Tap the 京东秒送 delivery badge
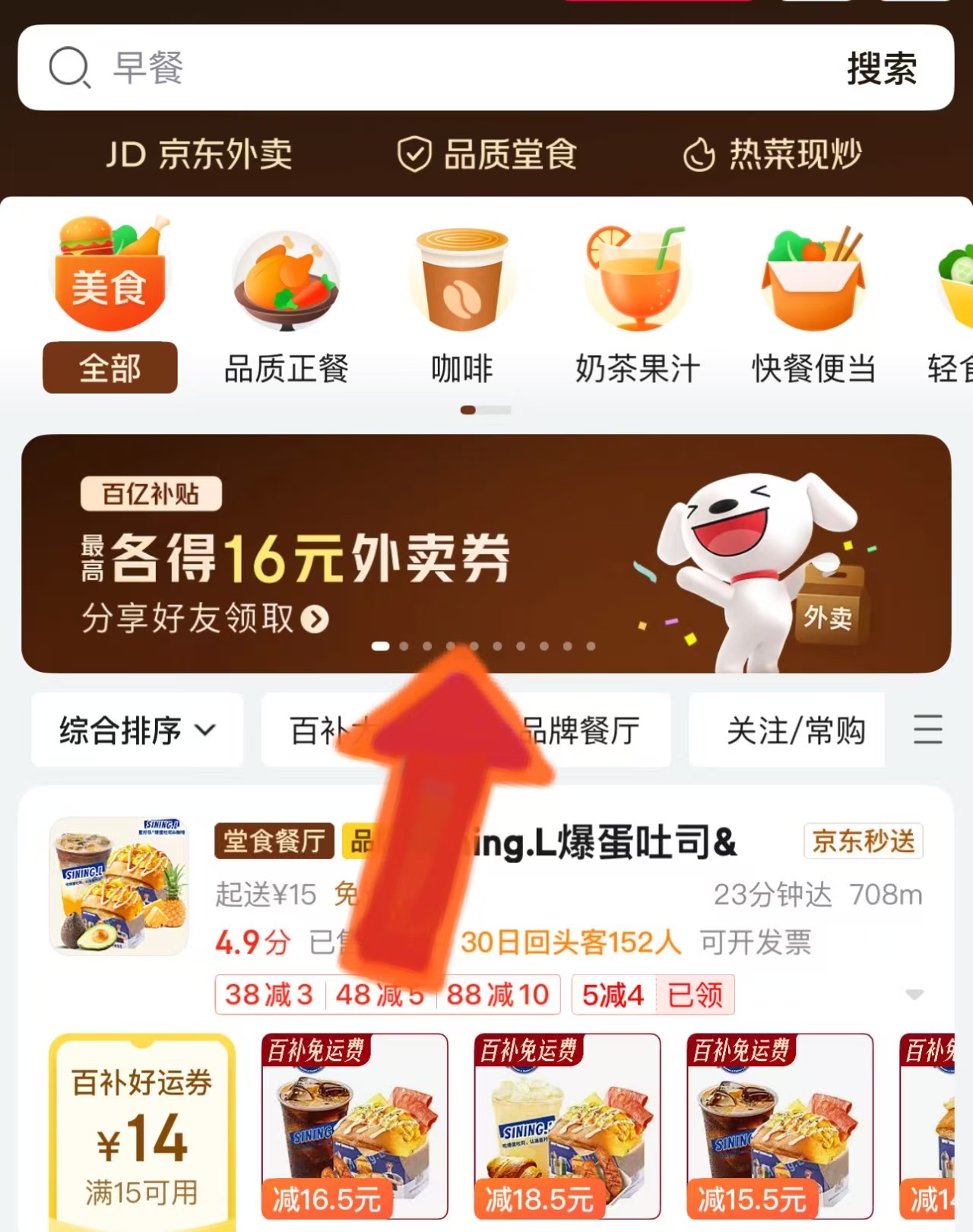973x1232 pixels. tap(862, 842)
